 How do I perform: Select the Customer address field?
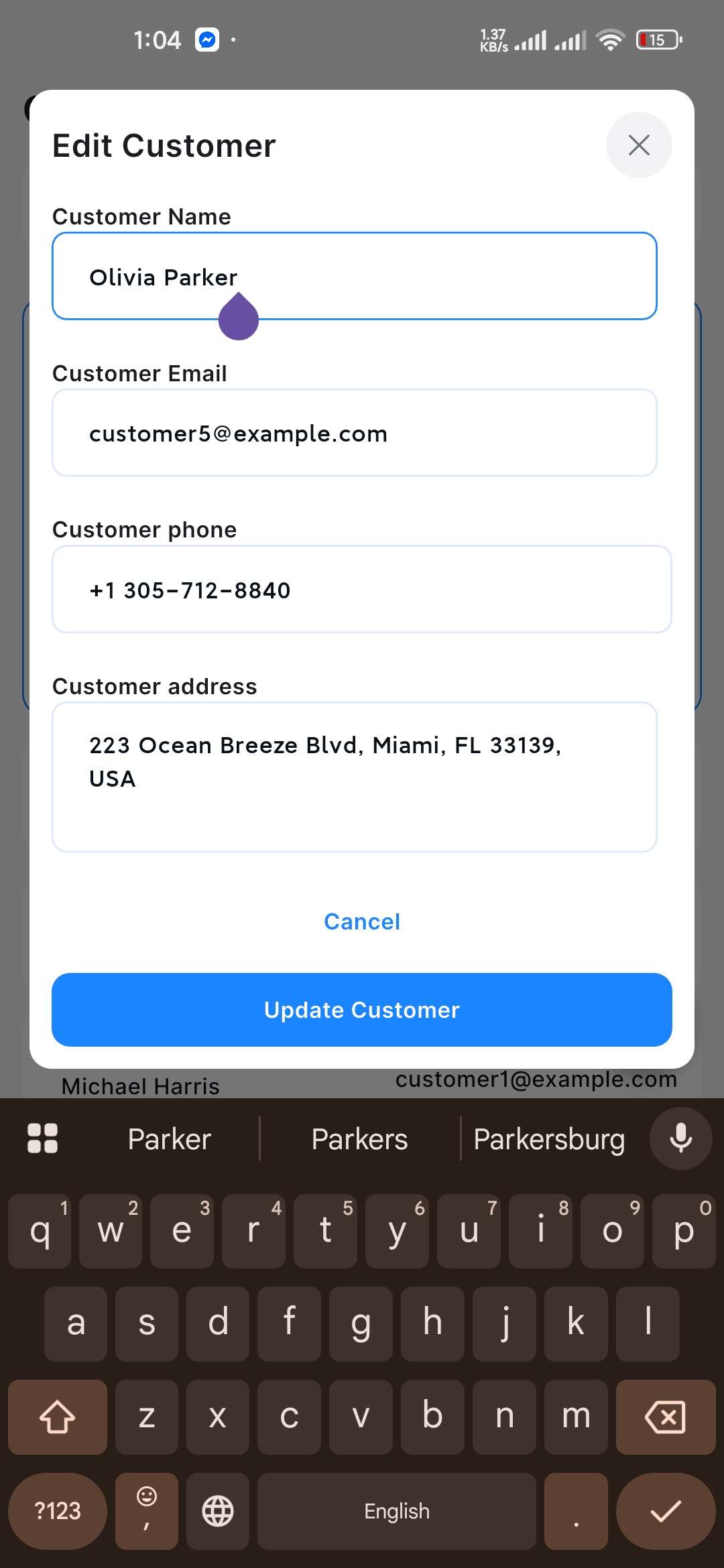(354, 777)
